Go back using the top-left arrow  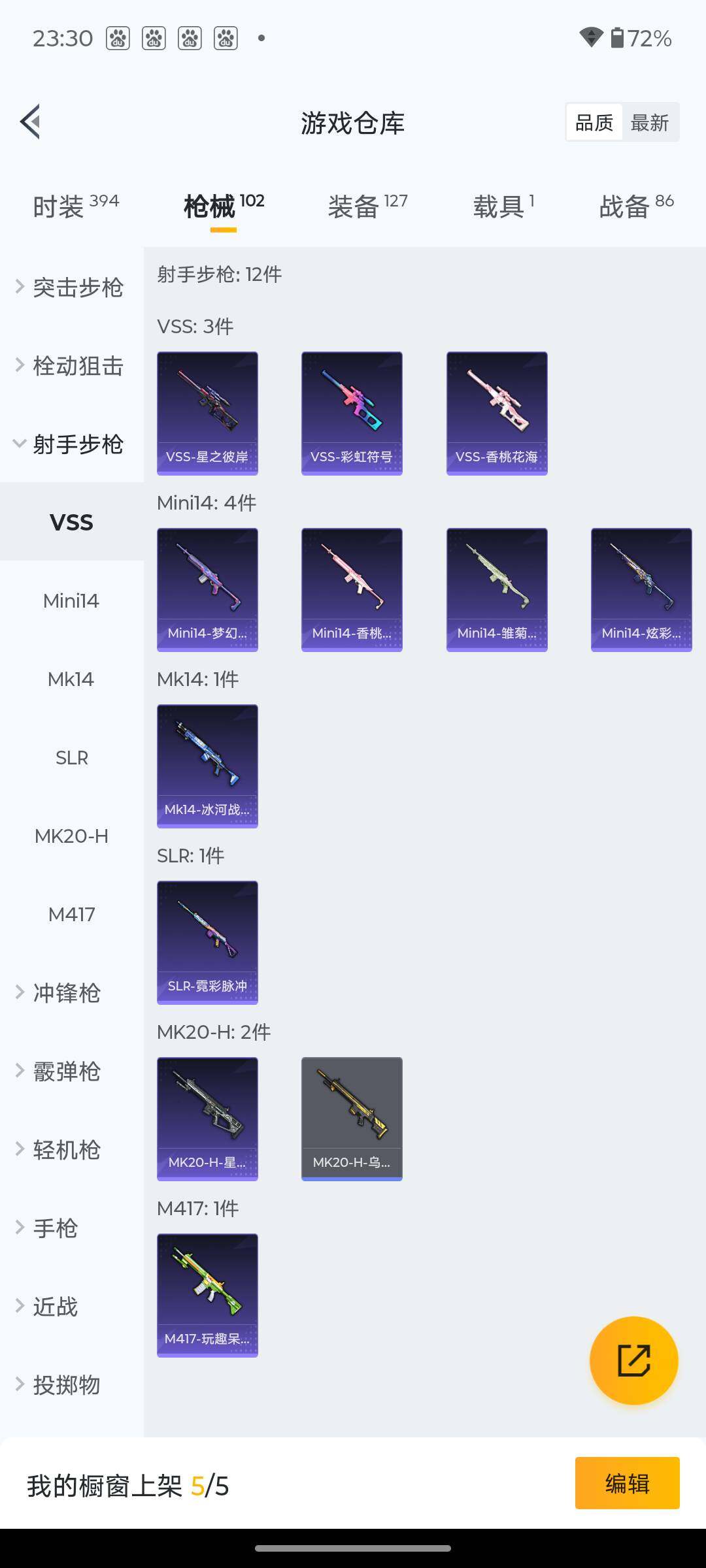(31, 122)
